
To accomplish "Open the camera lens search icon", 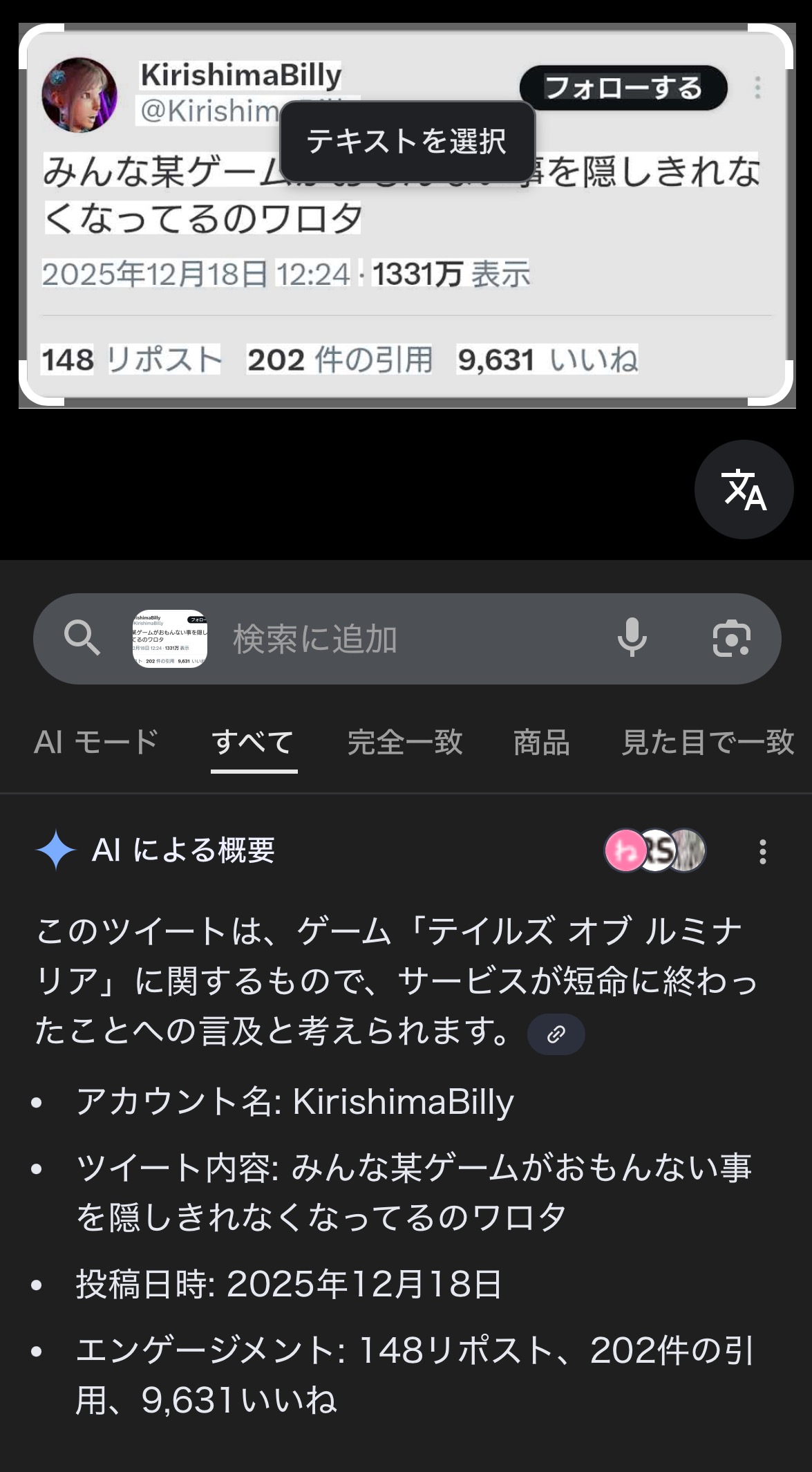I will [731, 638].
